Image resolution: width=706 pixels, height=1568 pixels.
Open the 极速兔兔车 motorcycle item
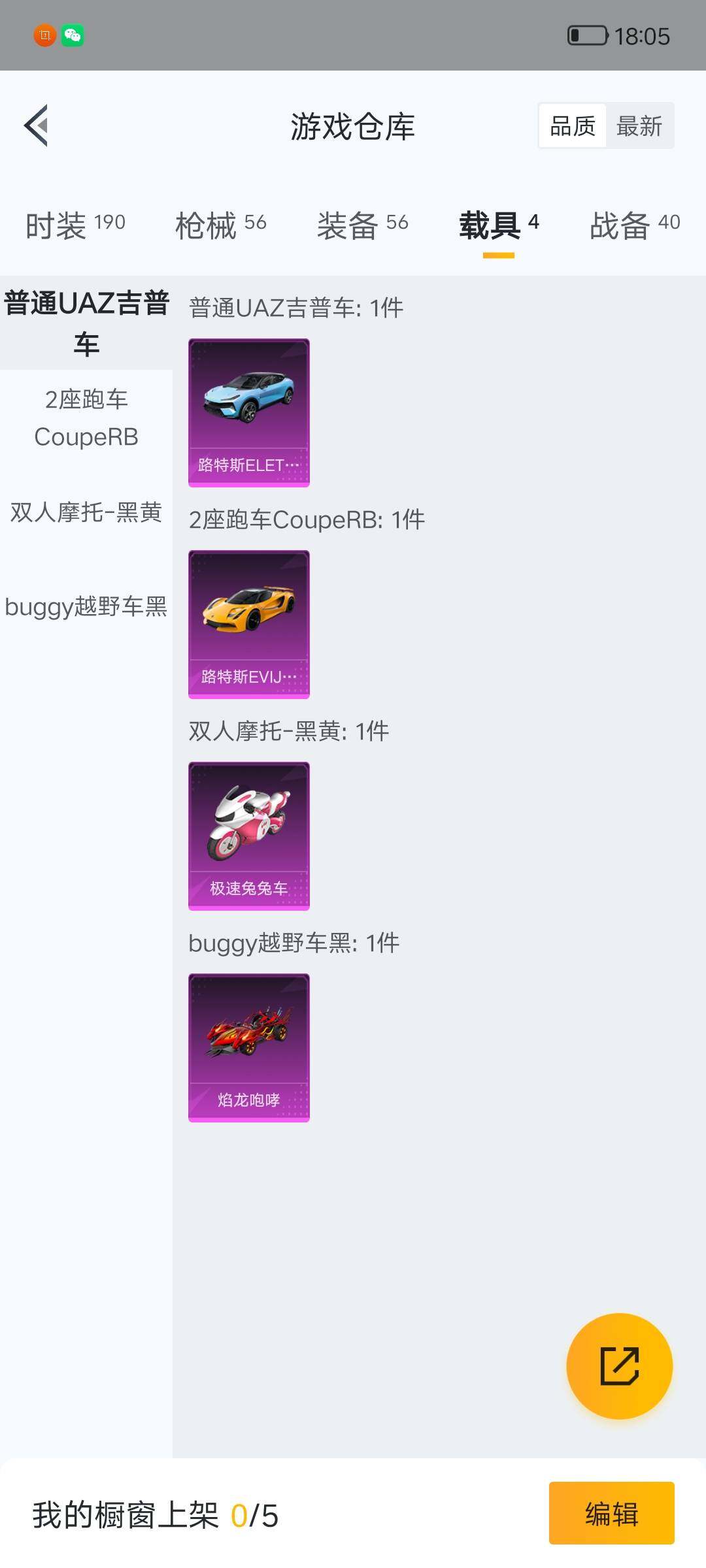point(250,835)
